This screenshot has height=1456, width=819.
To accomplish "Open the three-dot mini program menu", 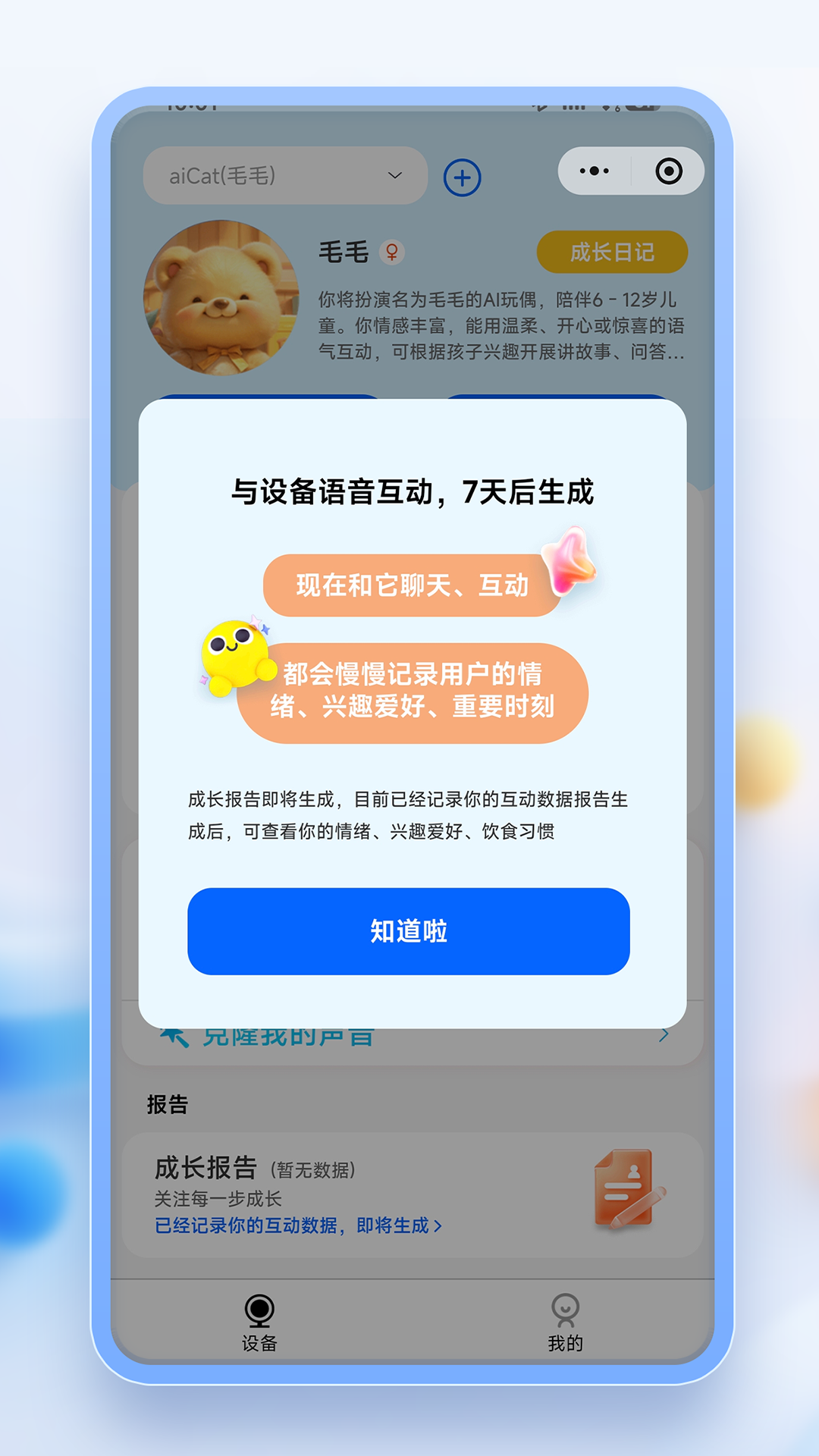I will (x=595, y=171).
